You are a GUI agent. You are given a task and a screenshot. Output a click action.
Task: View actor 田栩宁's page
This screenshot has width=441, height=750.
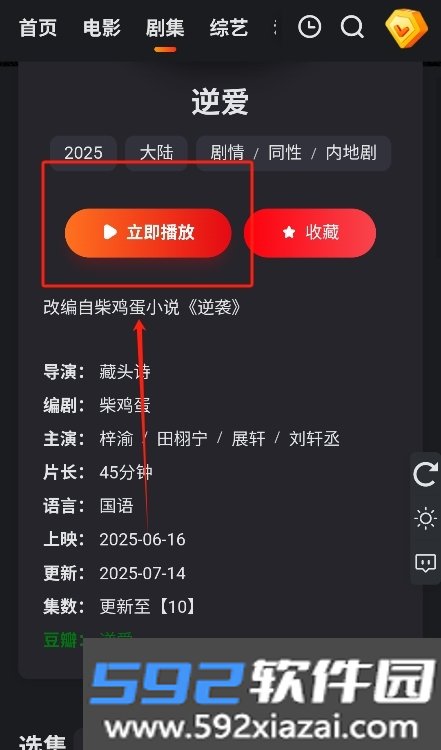(182, 439)
